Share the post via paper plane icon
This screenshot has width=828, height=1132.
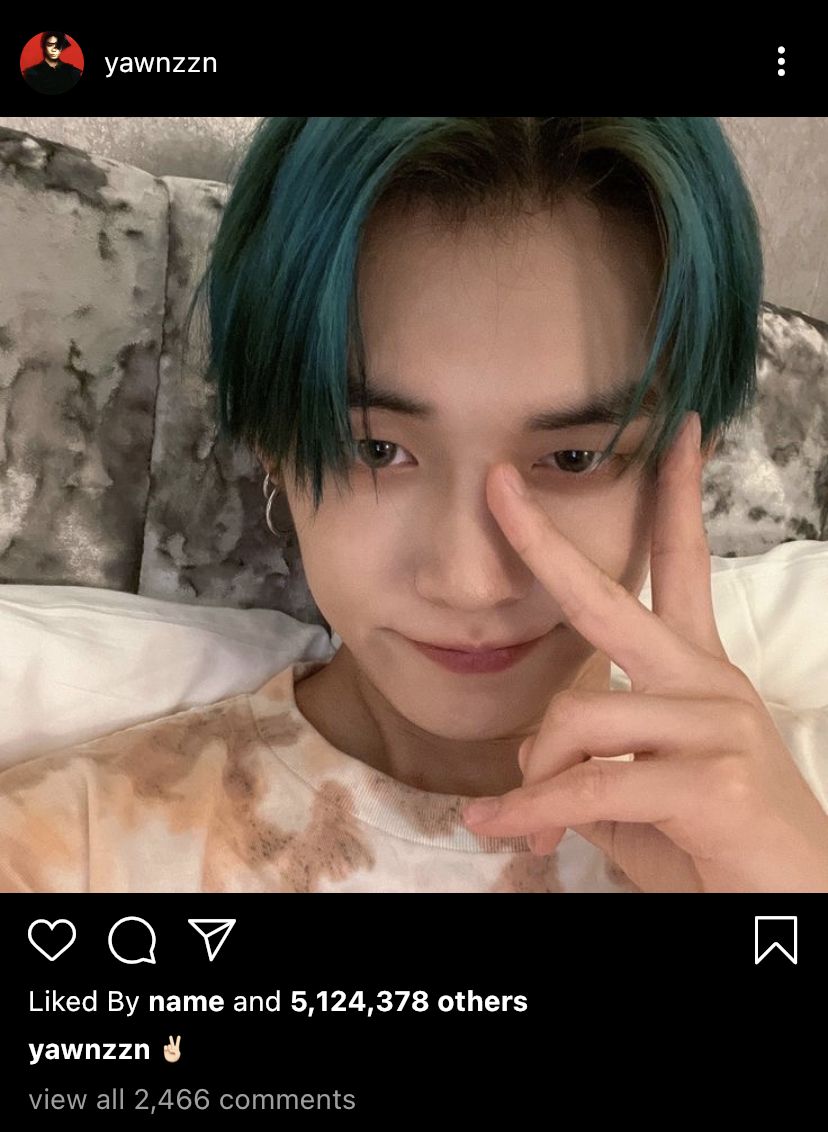[x=212, y=940]
